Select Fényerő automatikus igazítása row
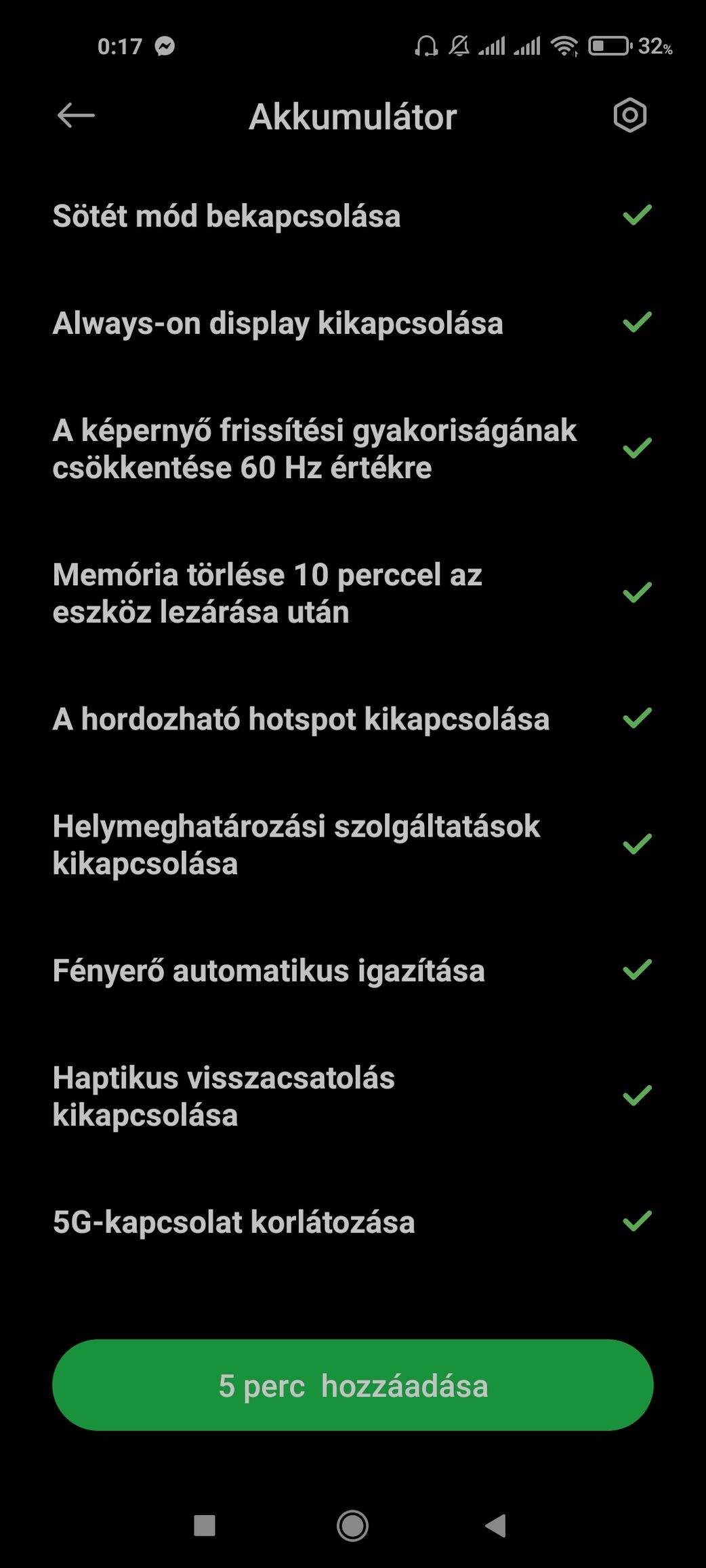The image size is (706, 1568). coord(353,971)
